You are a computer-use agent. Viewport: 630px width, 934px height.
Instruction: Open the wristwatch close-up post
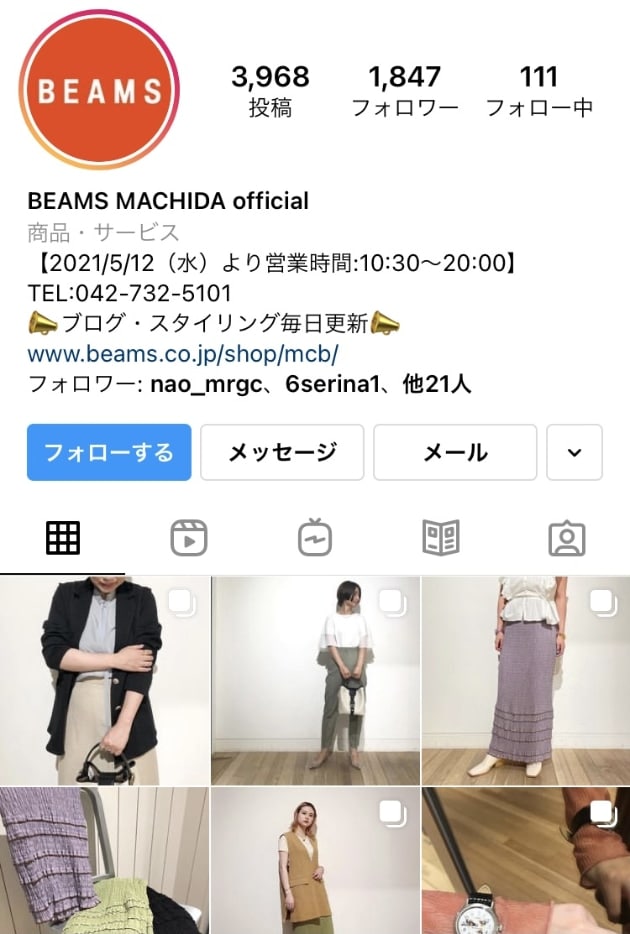coord(526,861)
